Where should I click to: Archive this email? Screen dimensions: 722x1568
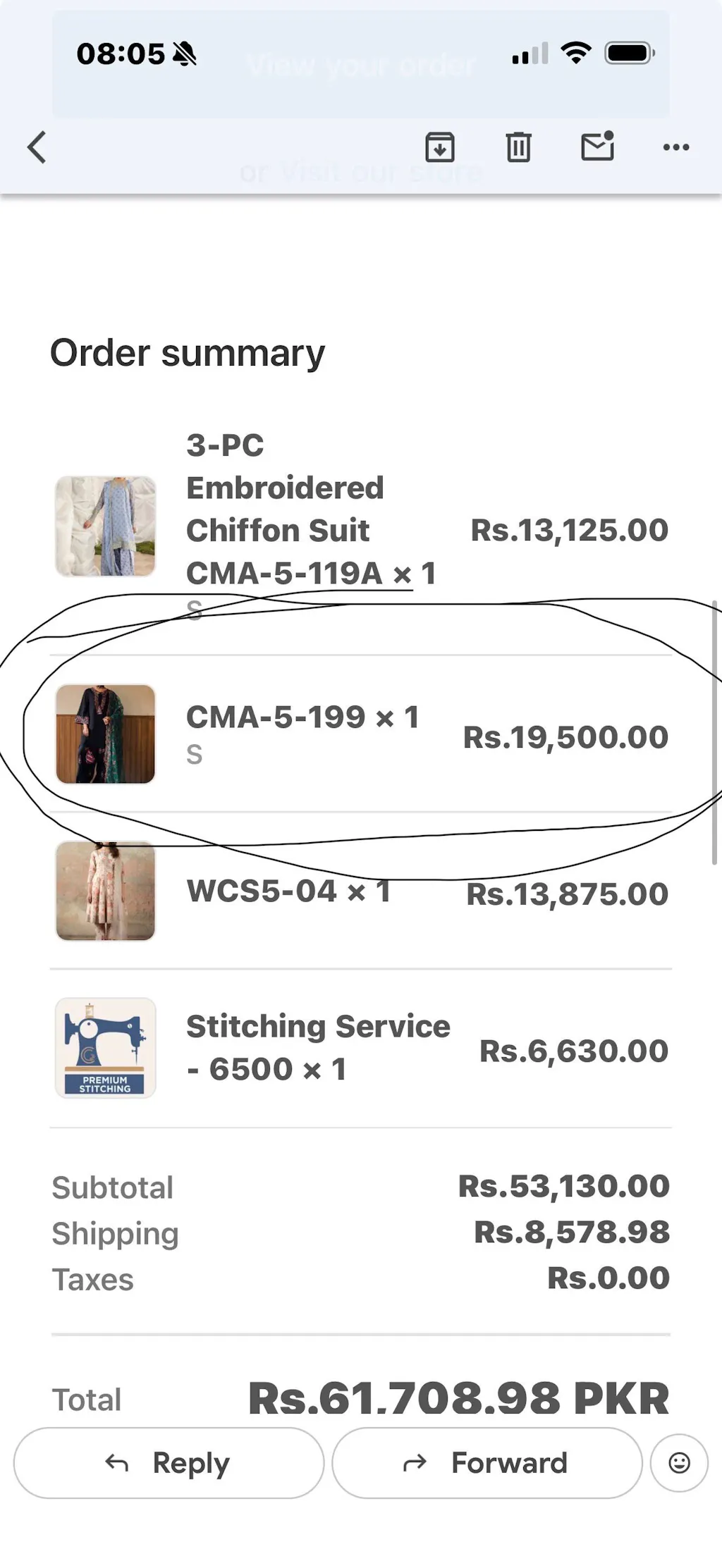tap(440, 147)
